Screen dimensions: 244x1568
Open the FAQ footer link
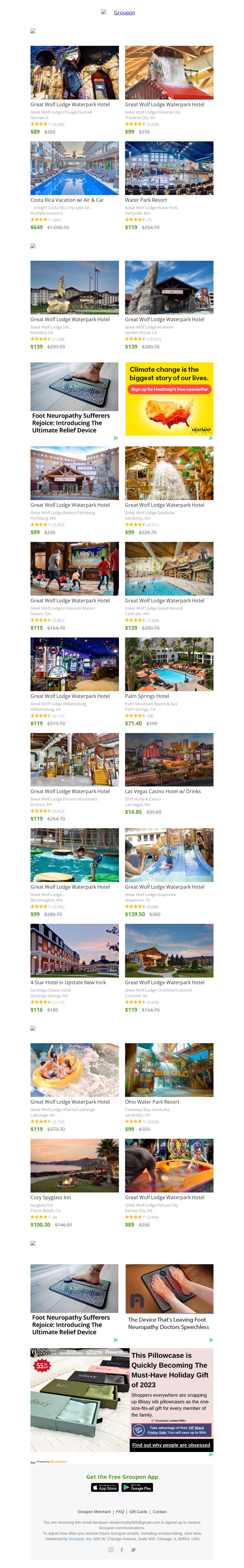[120, 1512]
